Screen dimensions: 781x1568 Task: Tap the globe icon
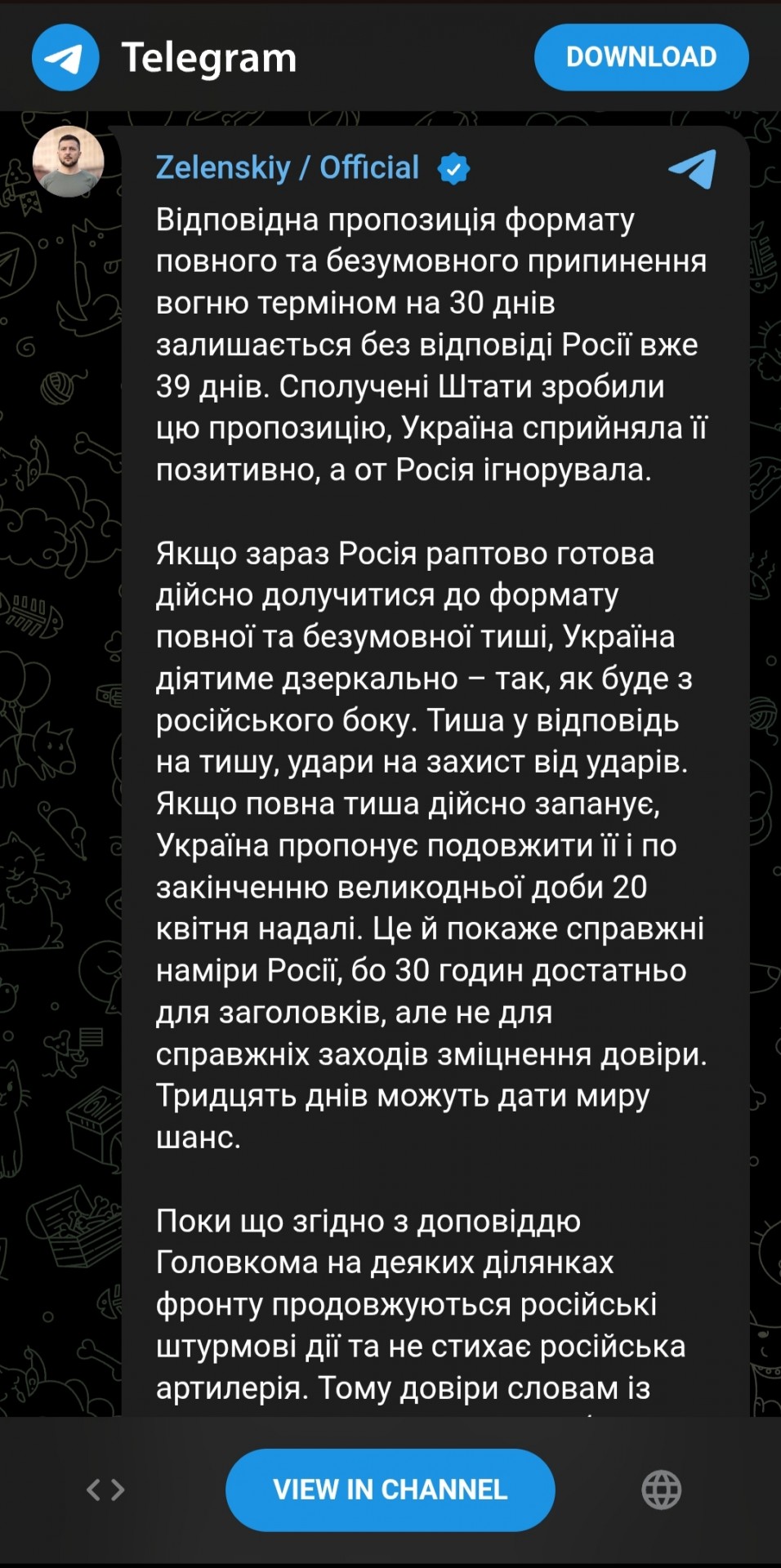[662, 1490]
